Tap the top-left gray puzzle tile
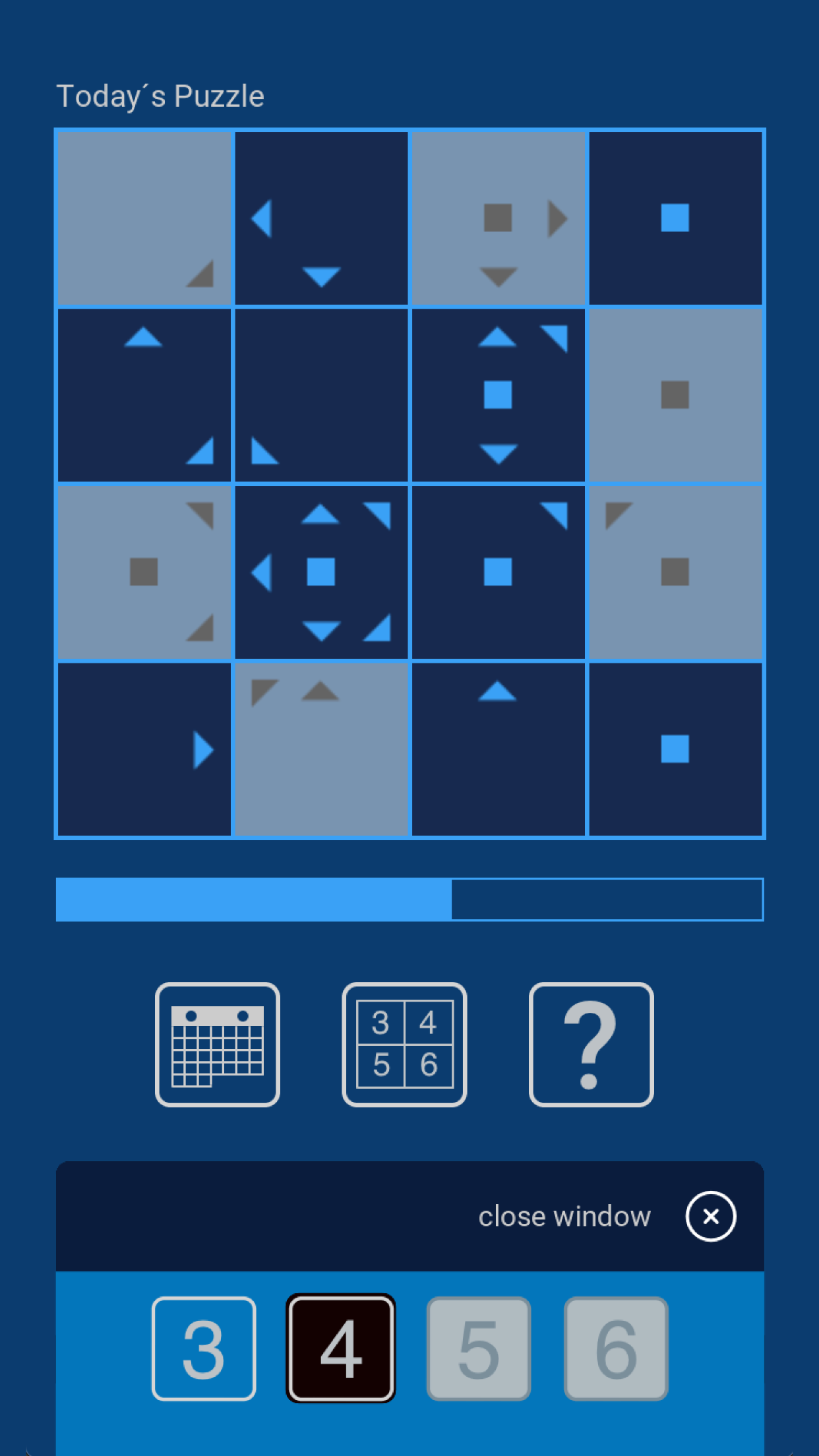Screen dimensions: 819x1456 click(x=144, y=218)
